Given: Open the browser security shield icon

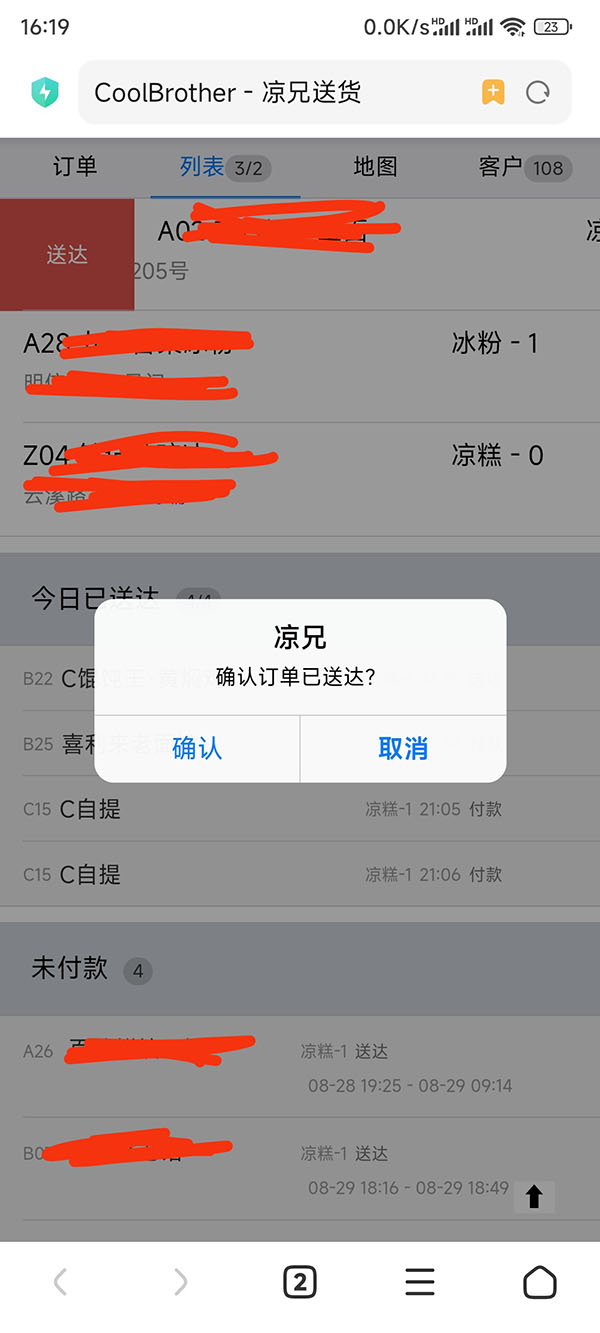Looking at the screenshot, I should click(x=44, y=93).
